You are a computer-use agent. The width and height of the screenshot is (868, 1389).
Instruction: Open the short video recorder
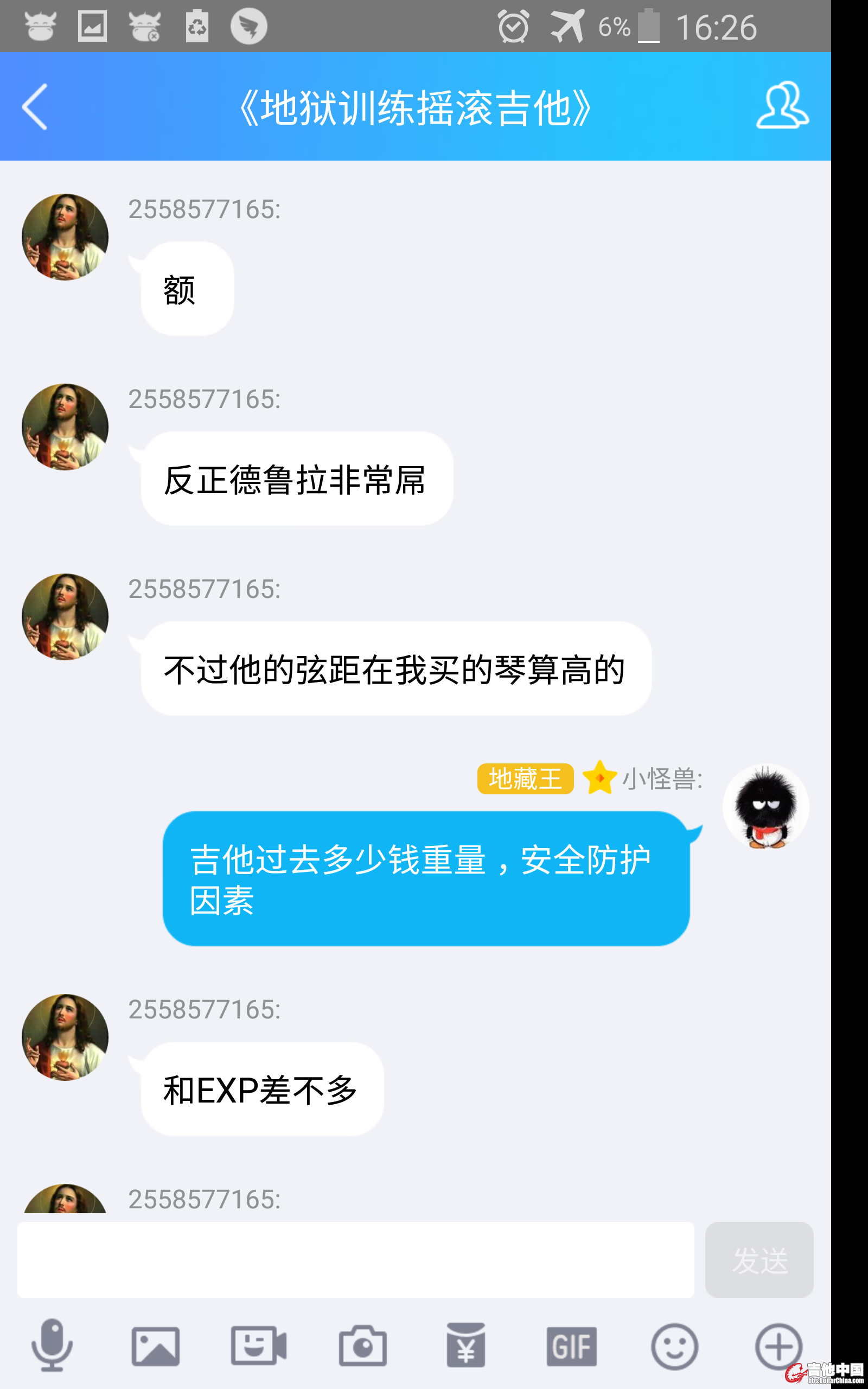(259, 1346)
